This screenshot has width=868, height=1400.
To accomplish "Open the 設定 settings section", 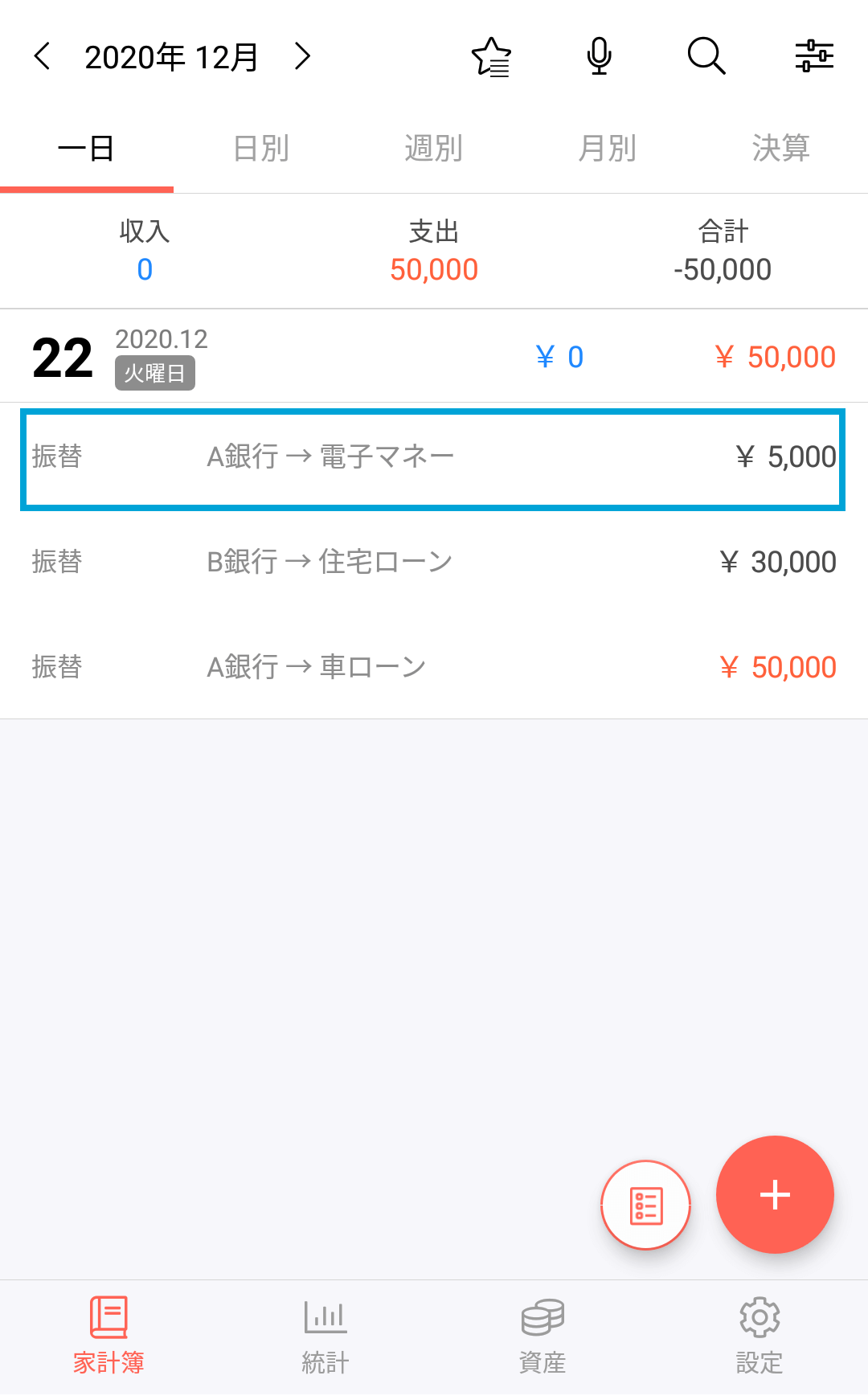I will (x=758, y=1334).
